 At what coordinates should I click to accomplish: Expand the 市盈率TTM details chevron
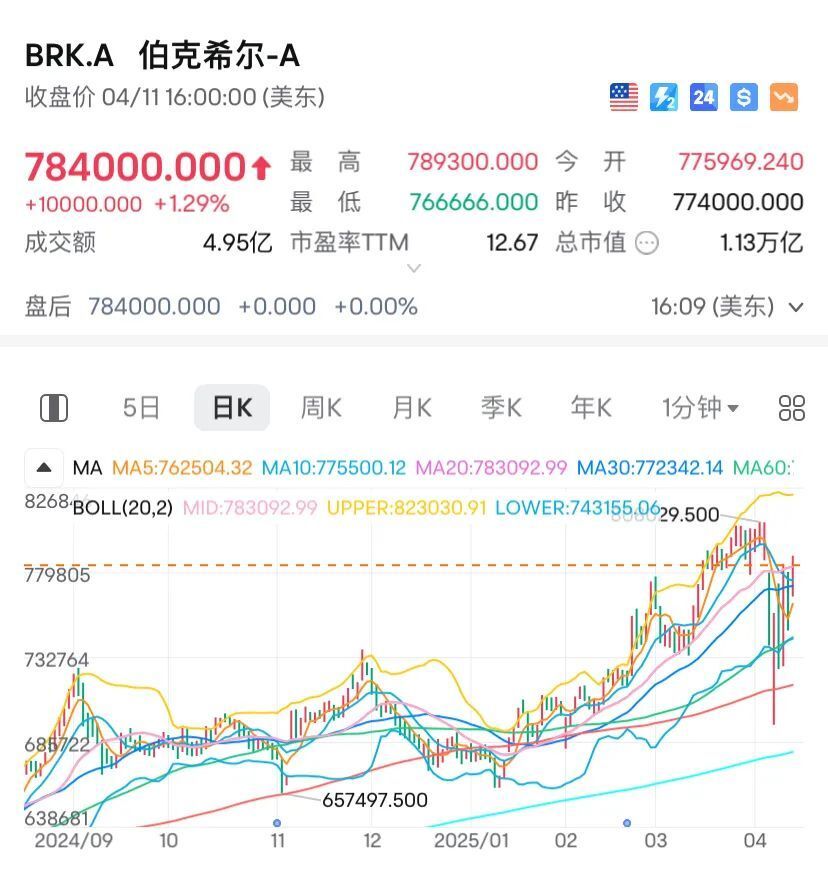click(x=413, y=267)
